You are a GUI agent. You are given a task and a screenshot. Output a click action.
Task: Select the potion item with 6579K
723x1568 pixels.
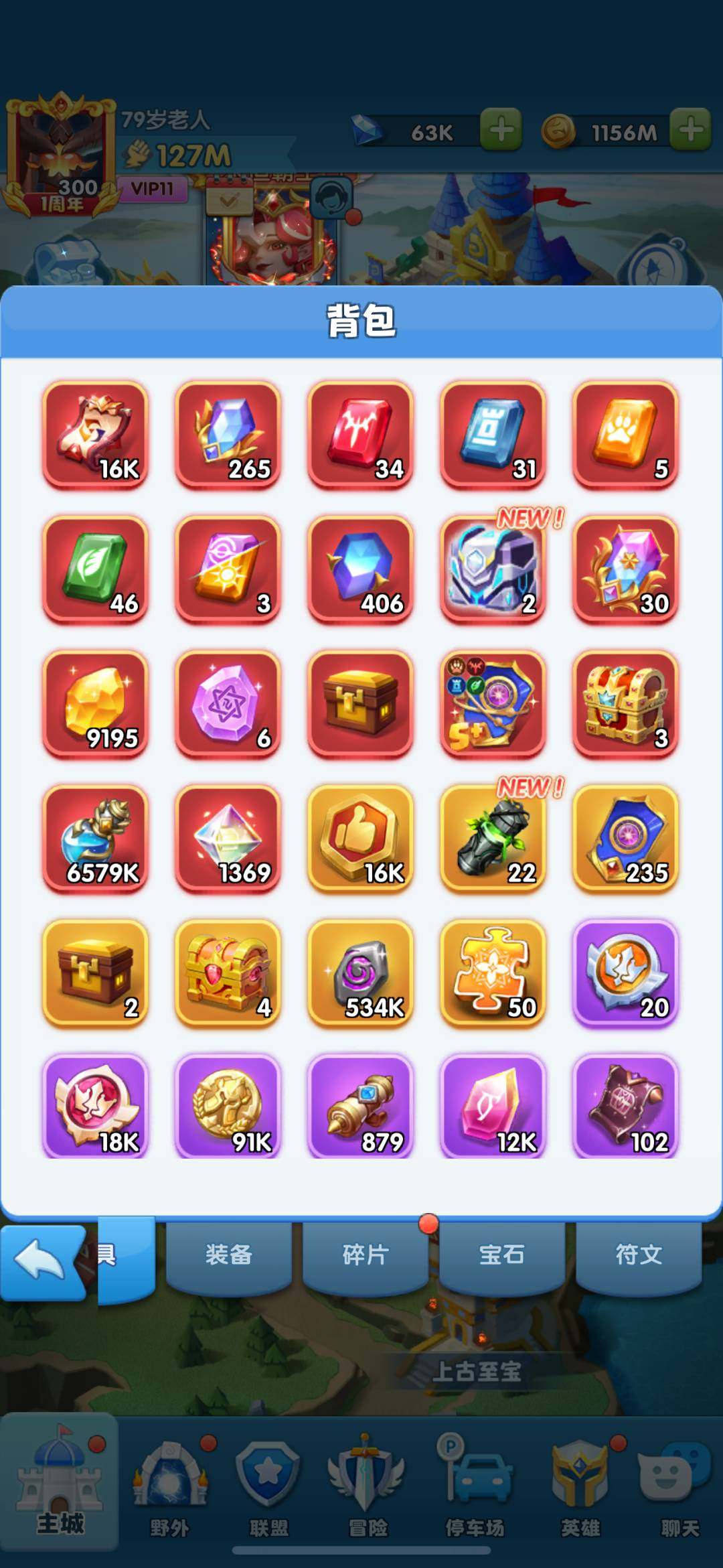[95, 839]
